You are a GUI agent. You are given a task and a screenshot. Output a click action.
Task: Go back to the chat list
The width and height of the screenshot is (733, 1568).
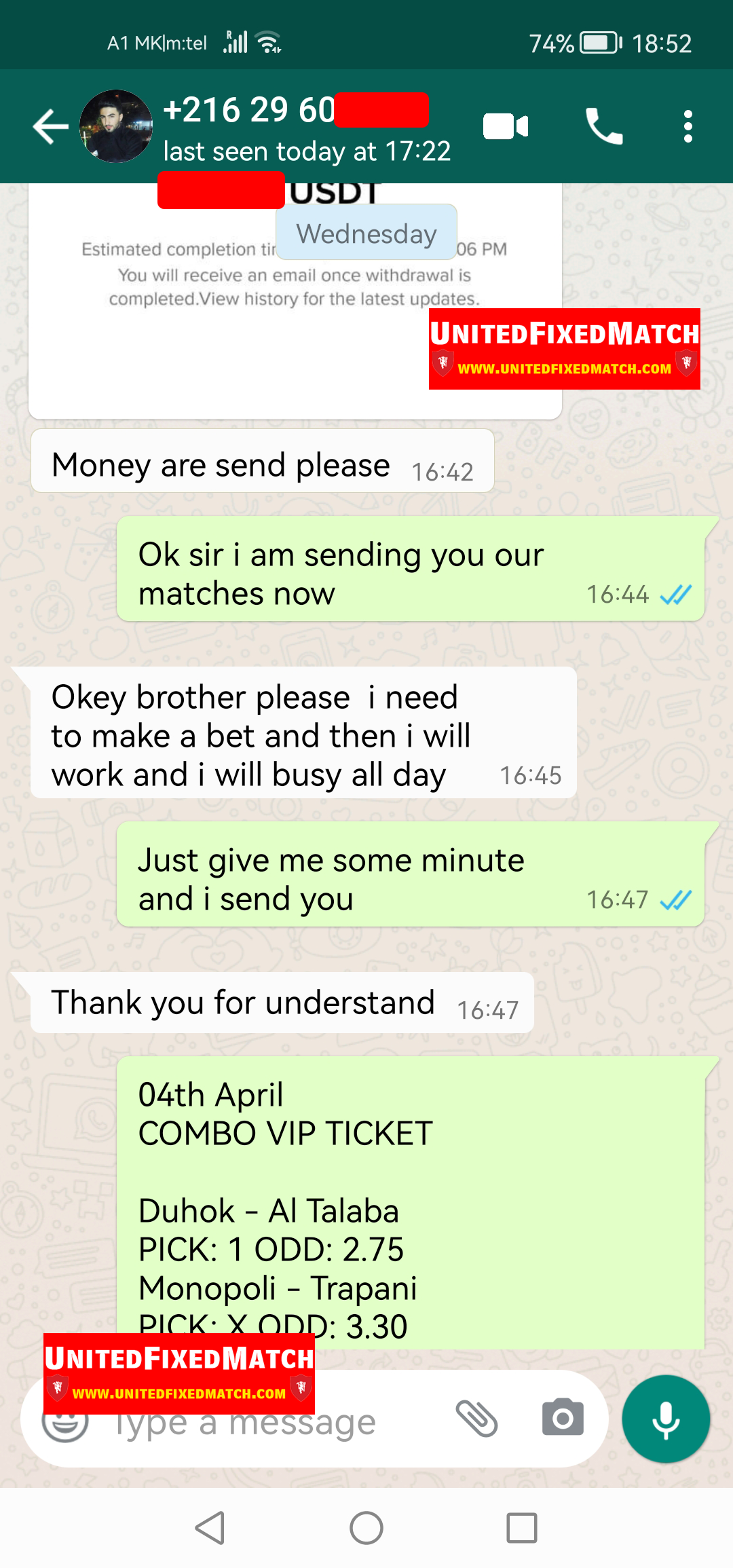click(50, 126)
